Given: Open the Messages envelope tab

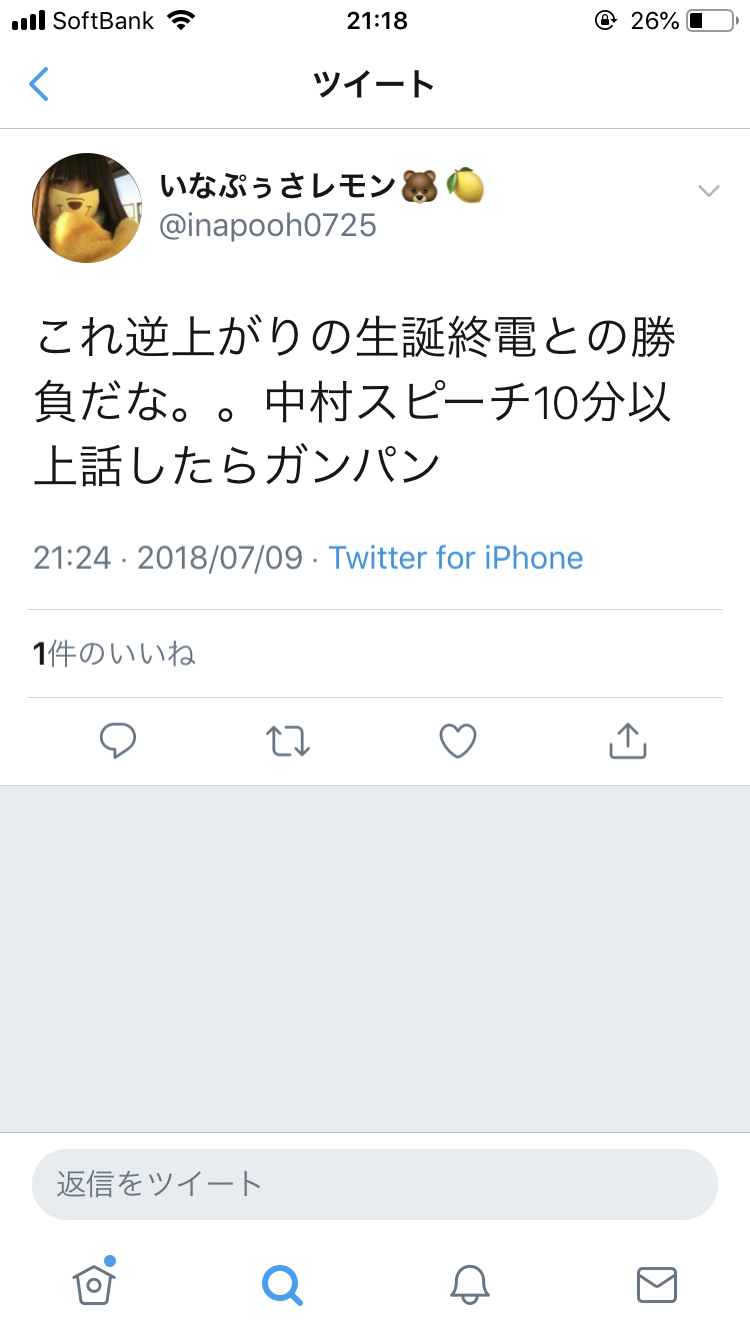Looking at the screenshot, I should [x=656, y=1283].
